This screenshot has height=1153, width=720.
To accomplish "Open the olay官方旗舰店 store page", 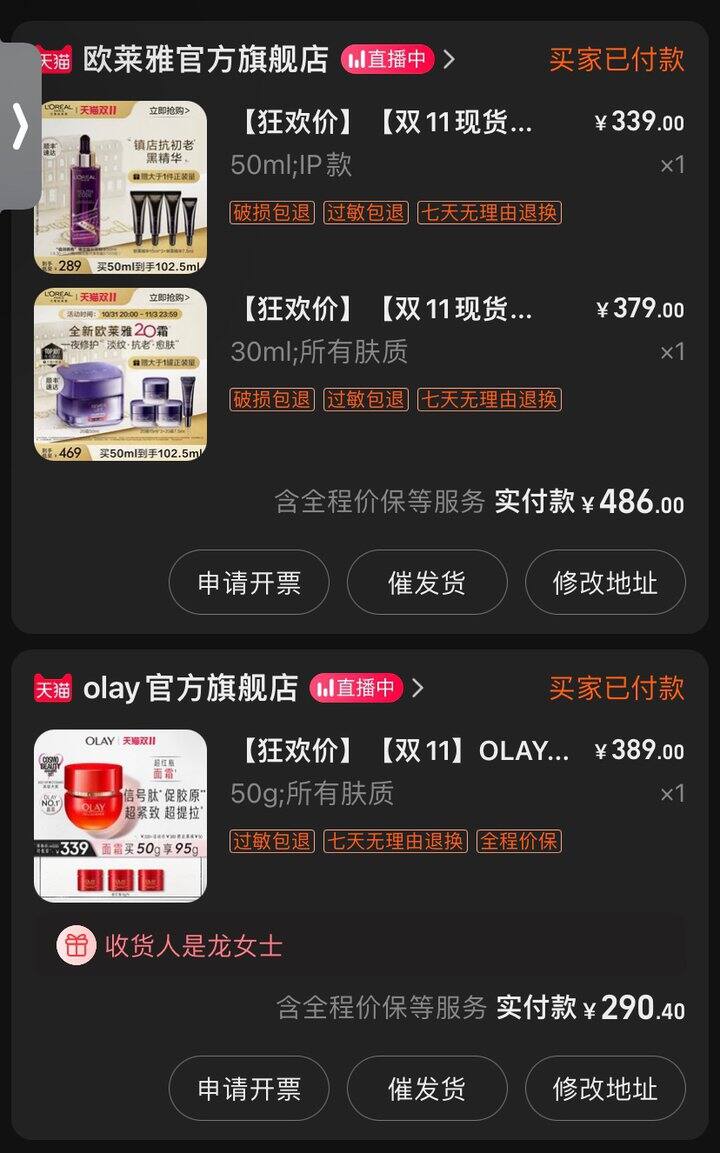I will pos(190,688).
